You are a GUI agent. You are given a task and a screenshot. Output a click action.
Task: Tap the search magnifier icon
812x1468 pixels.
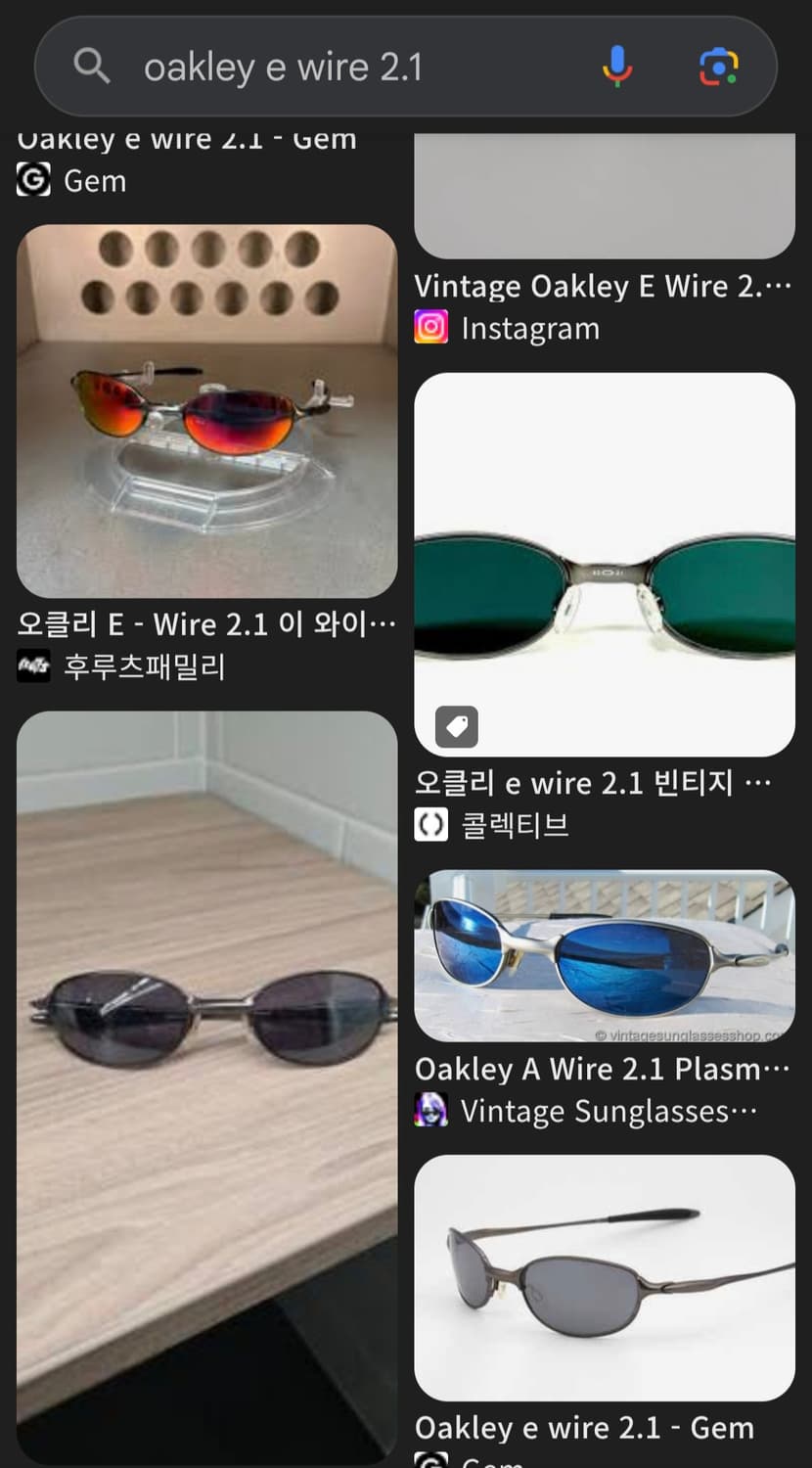coord(91,66)
